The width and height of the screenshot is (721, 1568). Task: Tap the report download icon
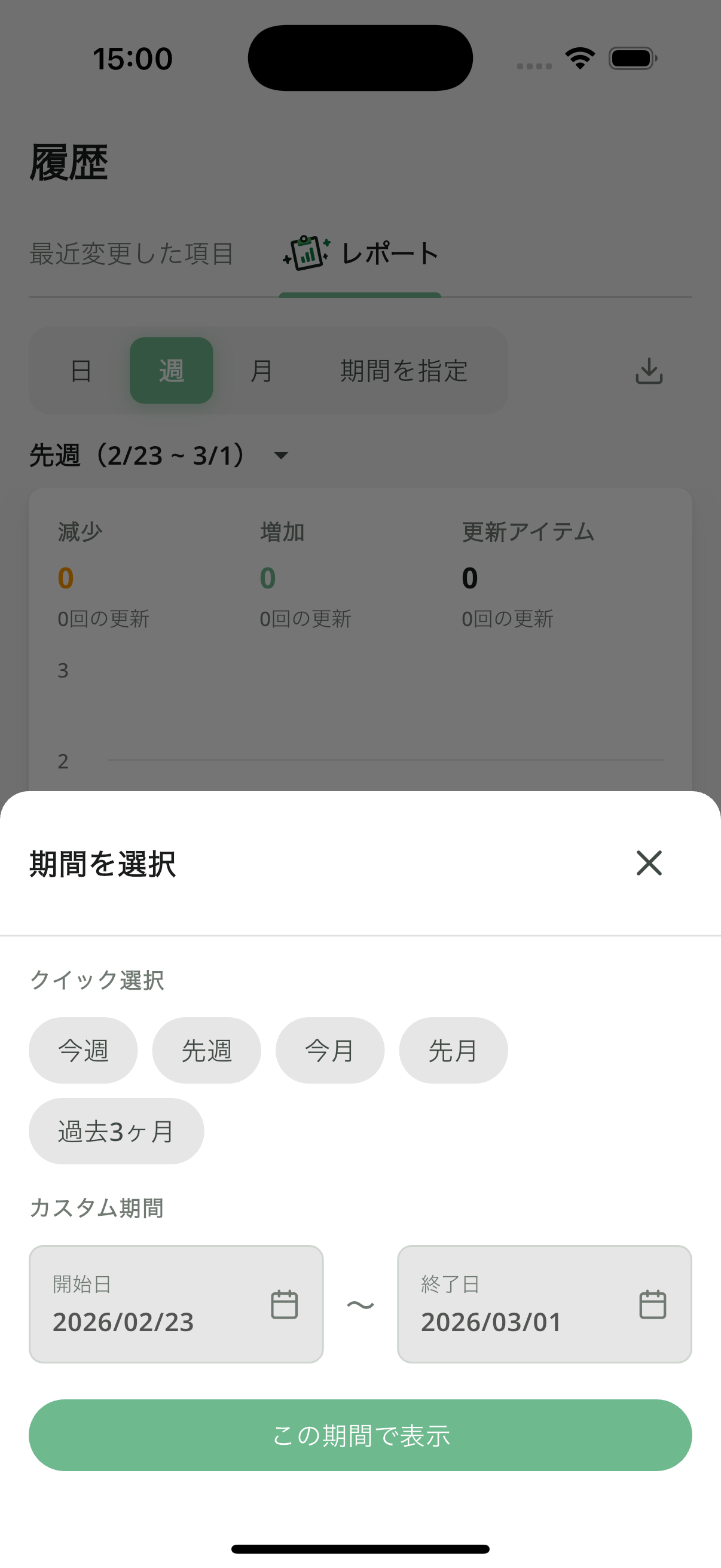pyautogui.click(x=648, y=371)
